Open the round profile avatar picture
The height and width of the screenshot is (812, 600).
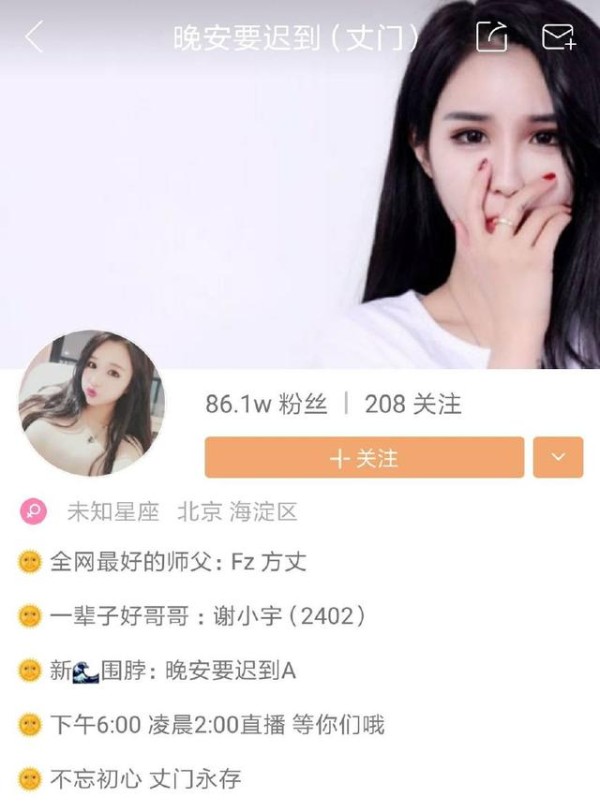pyautogui.click(x=91, y=403)
